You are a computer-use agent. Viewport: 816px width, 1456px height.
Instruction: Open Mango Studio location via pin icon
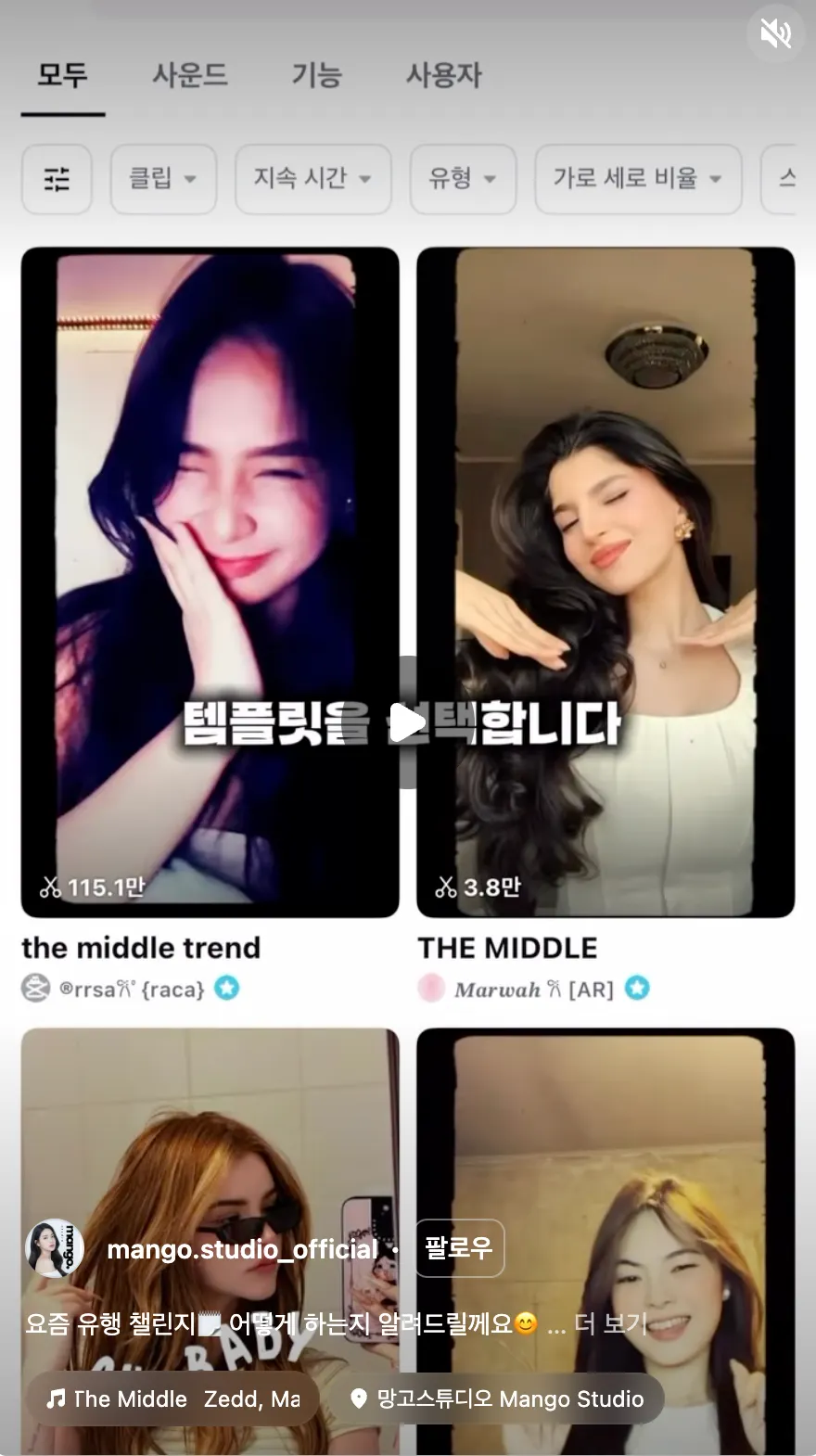359,1399
